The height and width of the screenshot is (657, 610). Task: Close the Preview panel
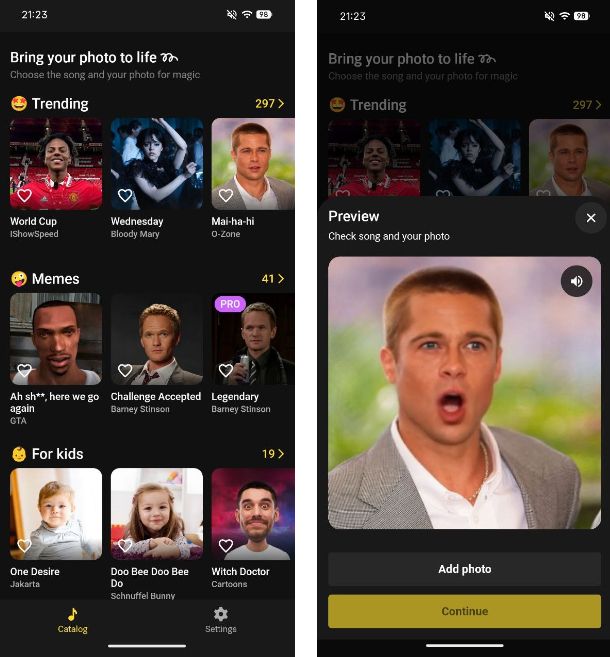tap(590, 218)
